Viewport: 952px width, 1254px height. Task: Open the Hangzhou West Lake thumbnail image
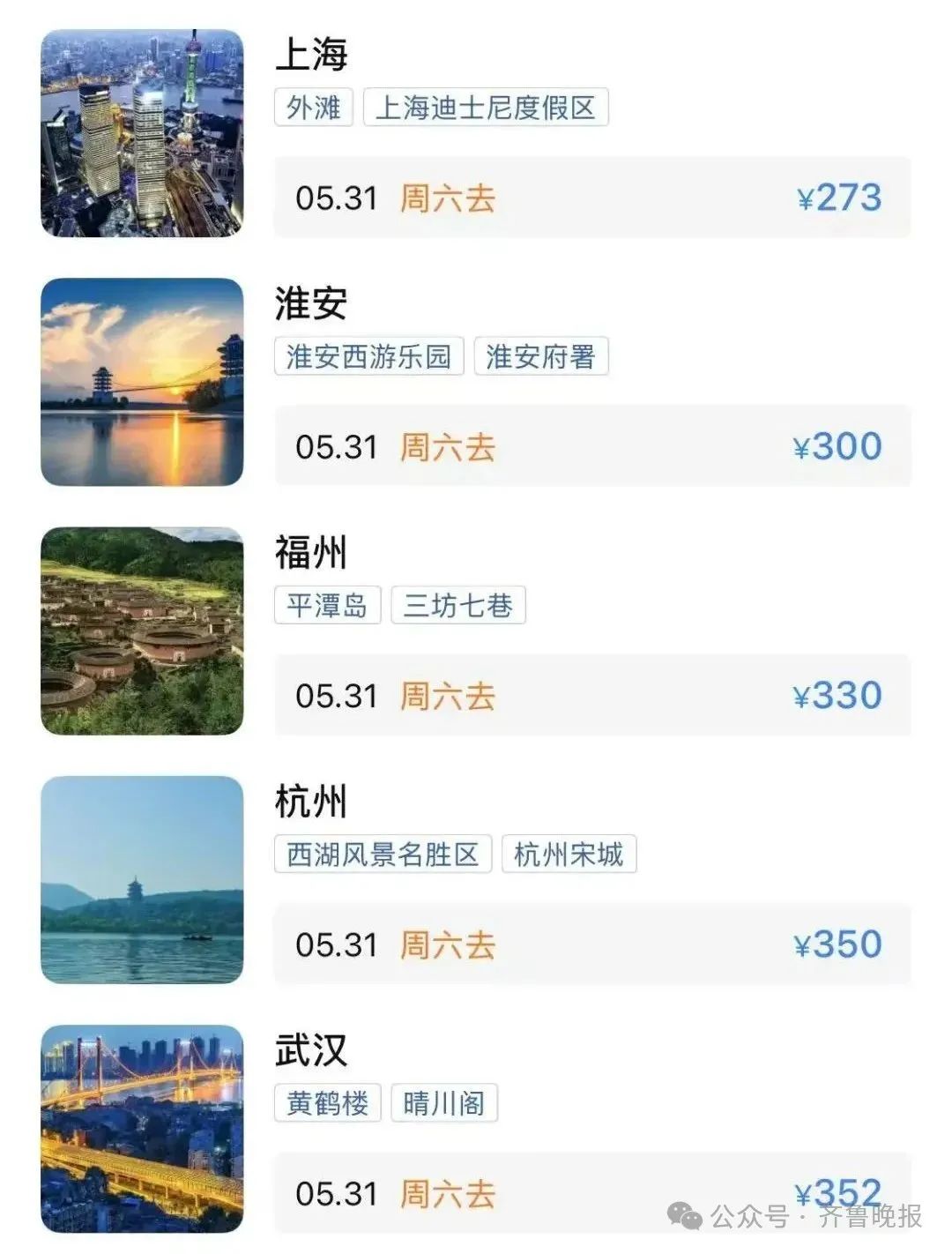coord(141,878)
